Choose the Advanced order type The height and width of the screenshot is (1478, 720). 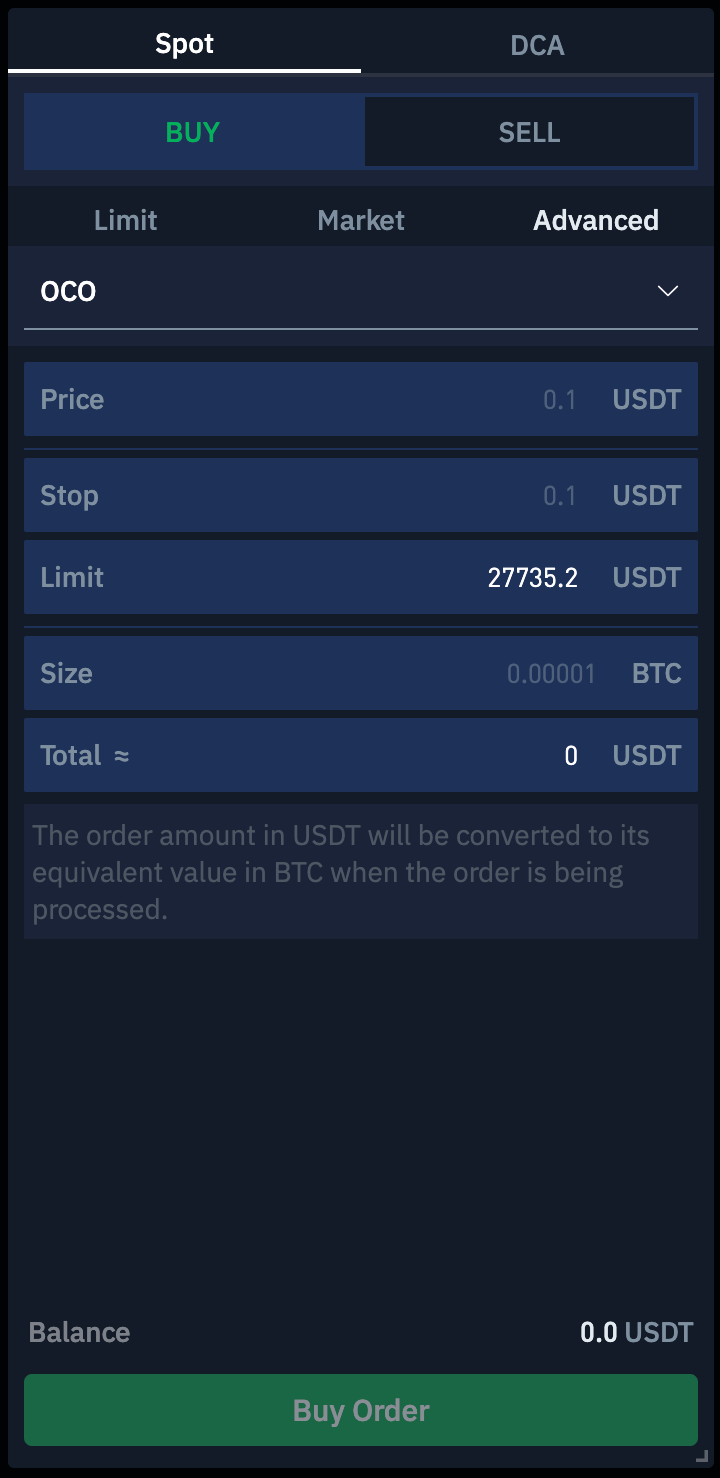595,220
